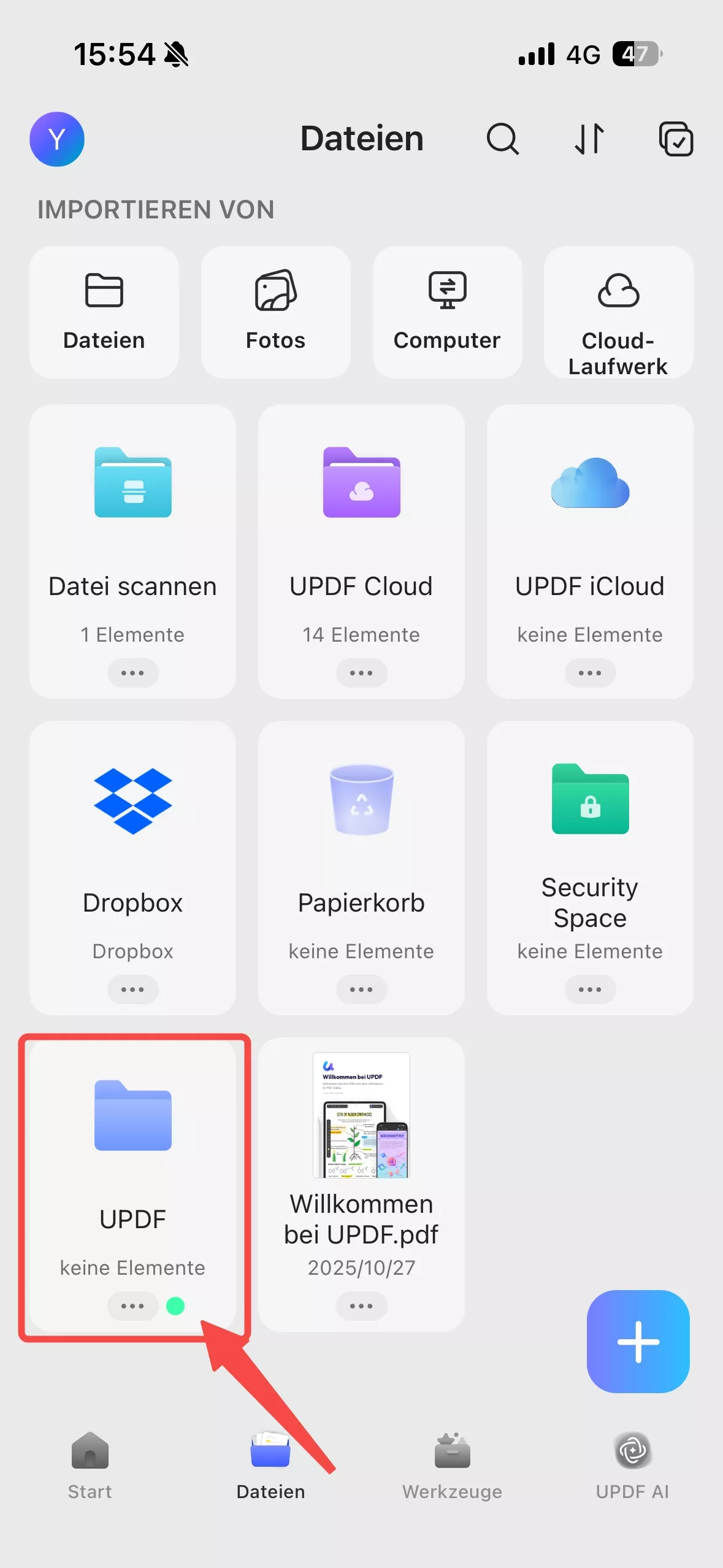Viewport: 723px width, 1568px height.
Task: Import from Fotos
Action: (275, 312)
